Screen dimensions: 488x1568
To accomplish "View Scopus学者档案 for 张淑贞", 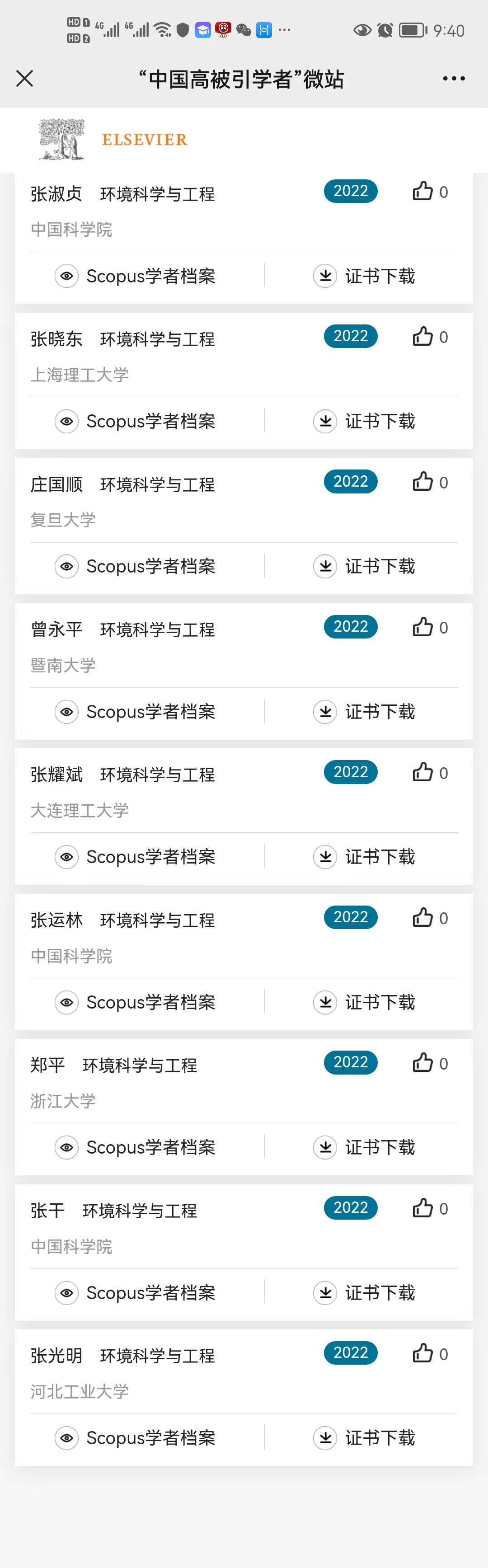I will click(x=136, y=276).
